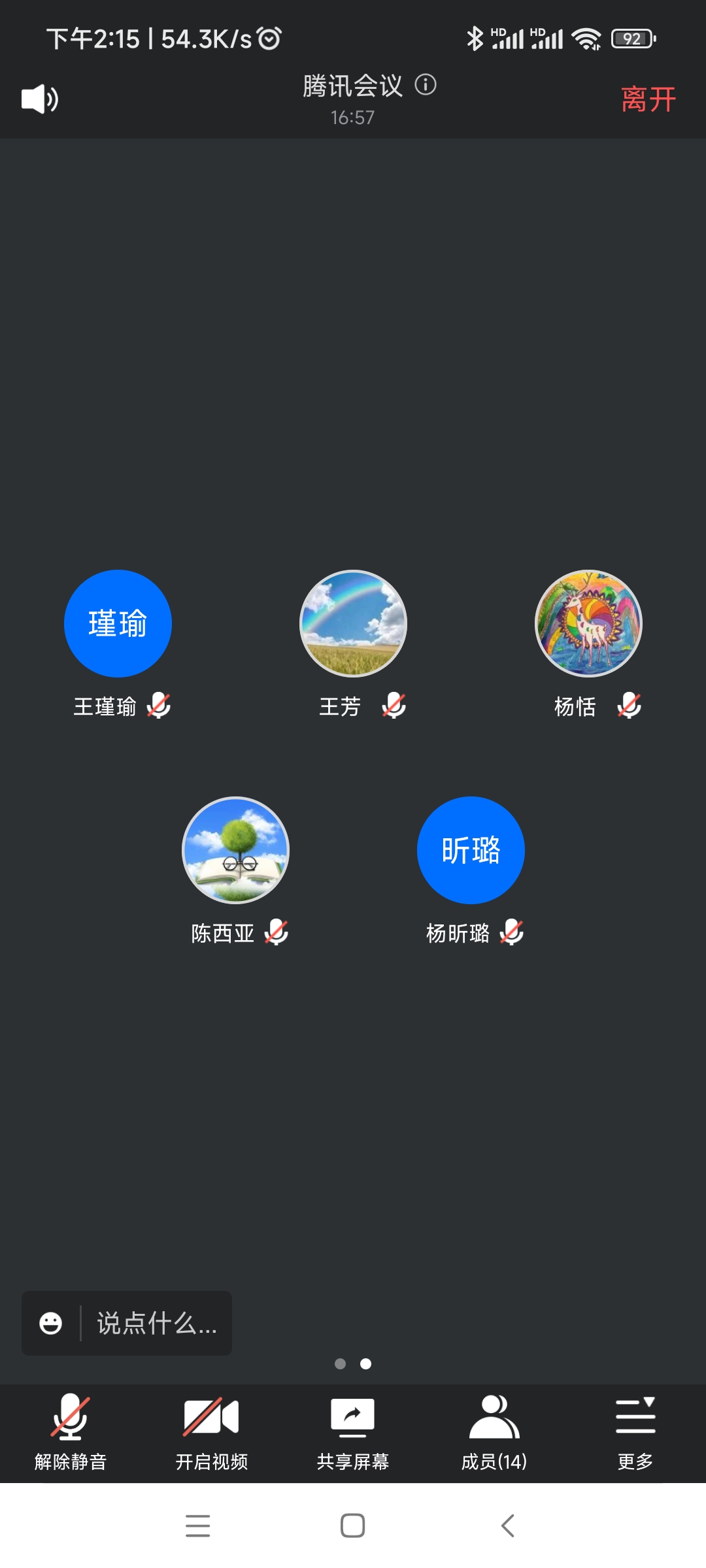Viewport: 706px width, 1568px height.
Task: Go back using system back button
Action: 508,1526
